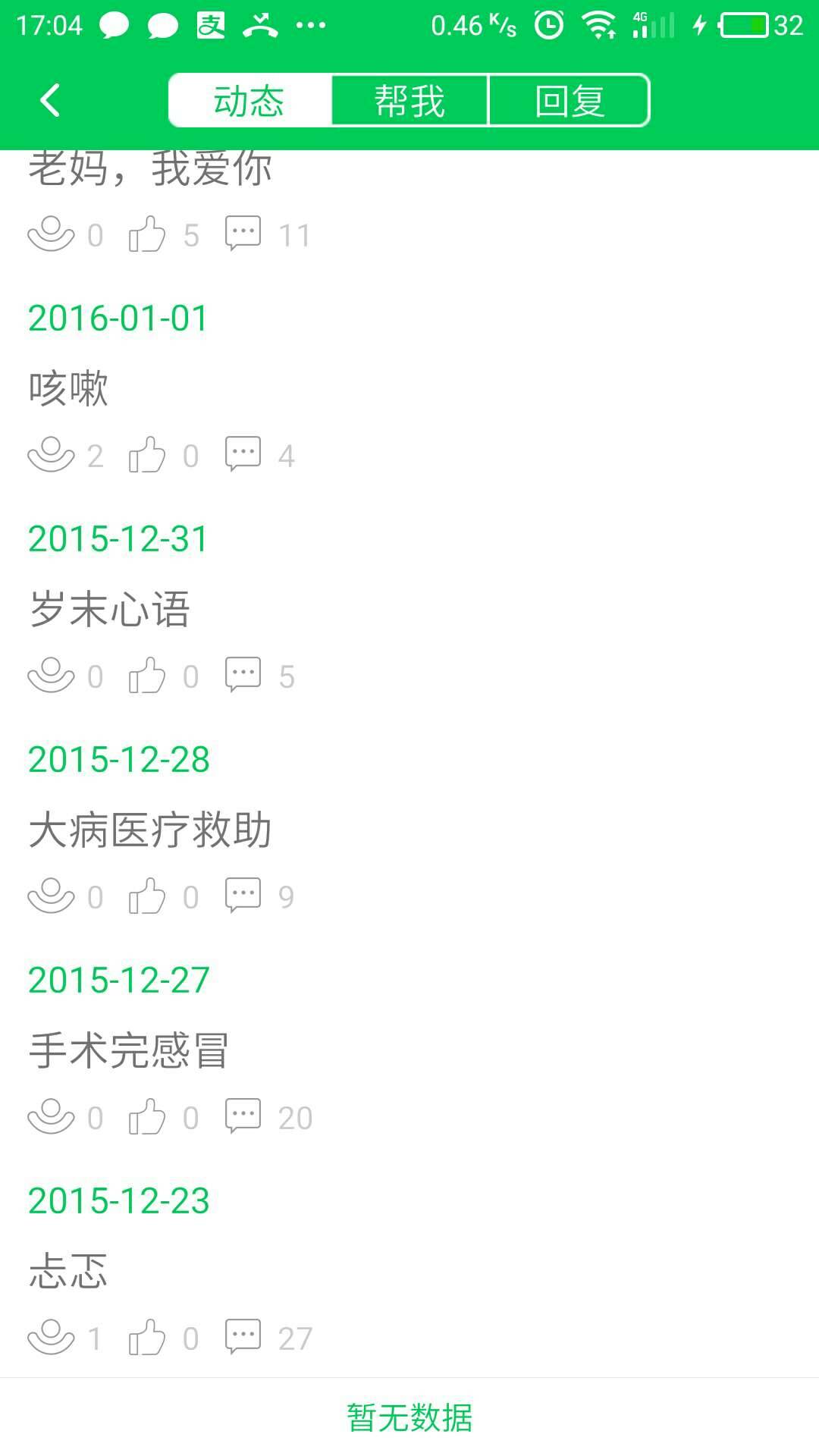Switch to the 回复 tab
This screenshot has height=1456, width=819.
click(570, 99)
